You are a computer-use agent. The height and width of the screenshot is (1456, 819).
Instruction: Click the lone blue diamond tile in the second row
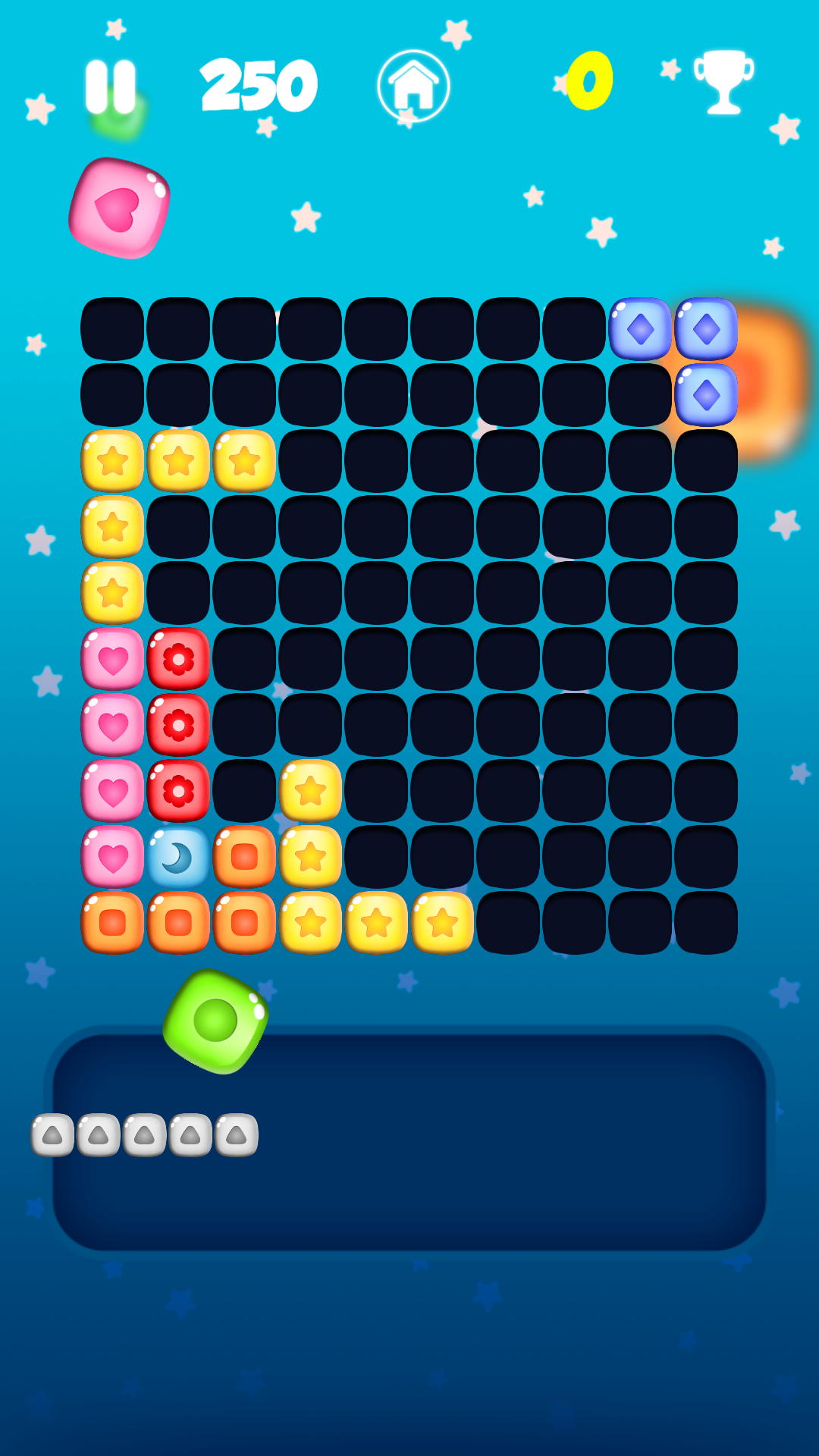[x=705, y=393]
